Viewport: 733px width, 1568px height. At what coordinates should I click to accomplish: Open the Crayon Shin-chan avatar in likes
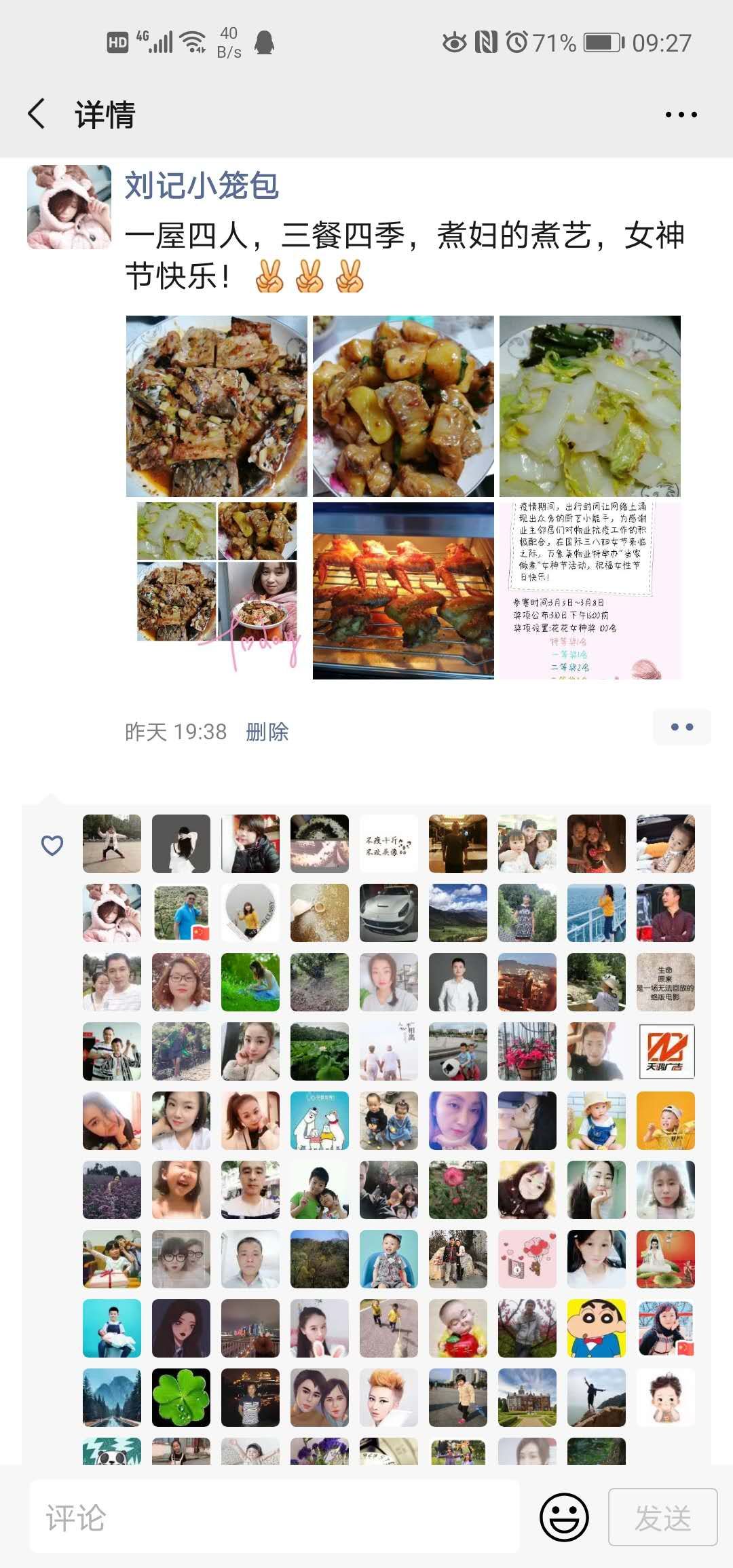[x=597, y=1328]
